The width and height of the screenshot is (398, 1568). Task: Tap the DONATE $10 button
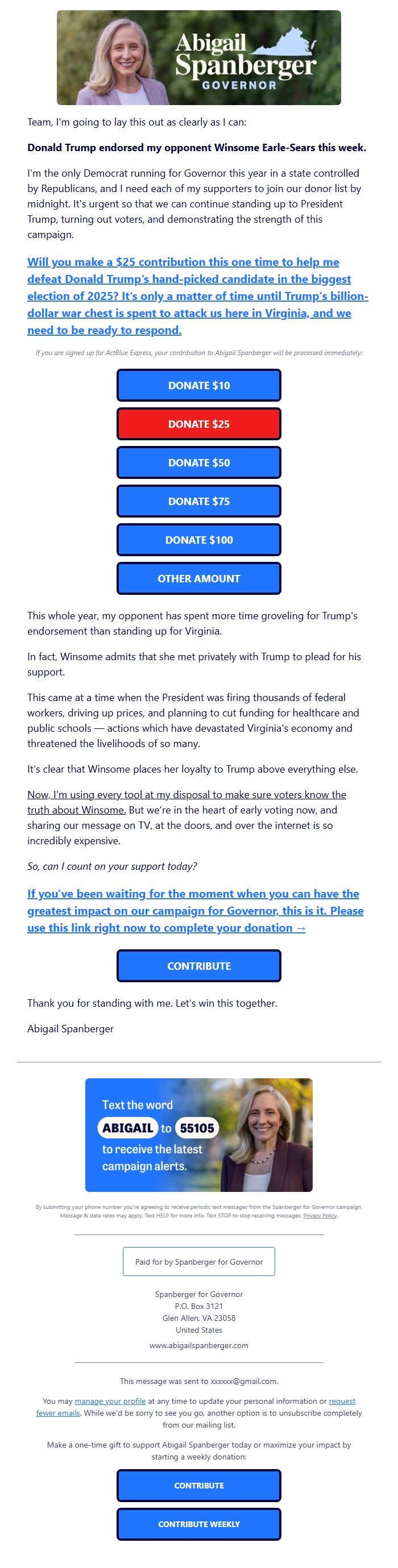point(198,385)
